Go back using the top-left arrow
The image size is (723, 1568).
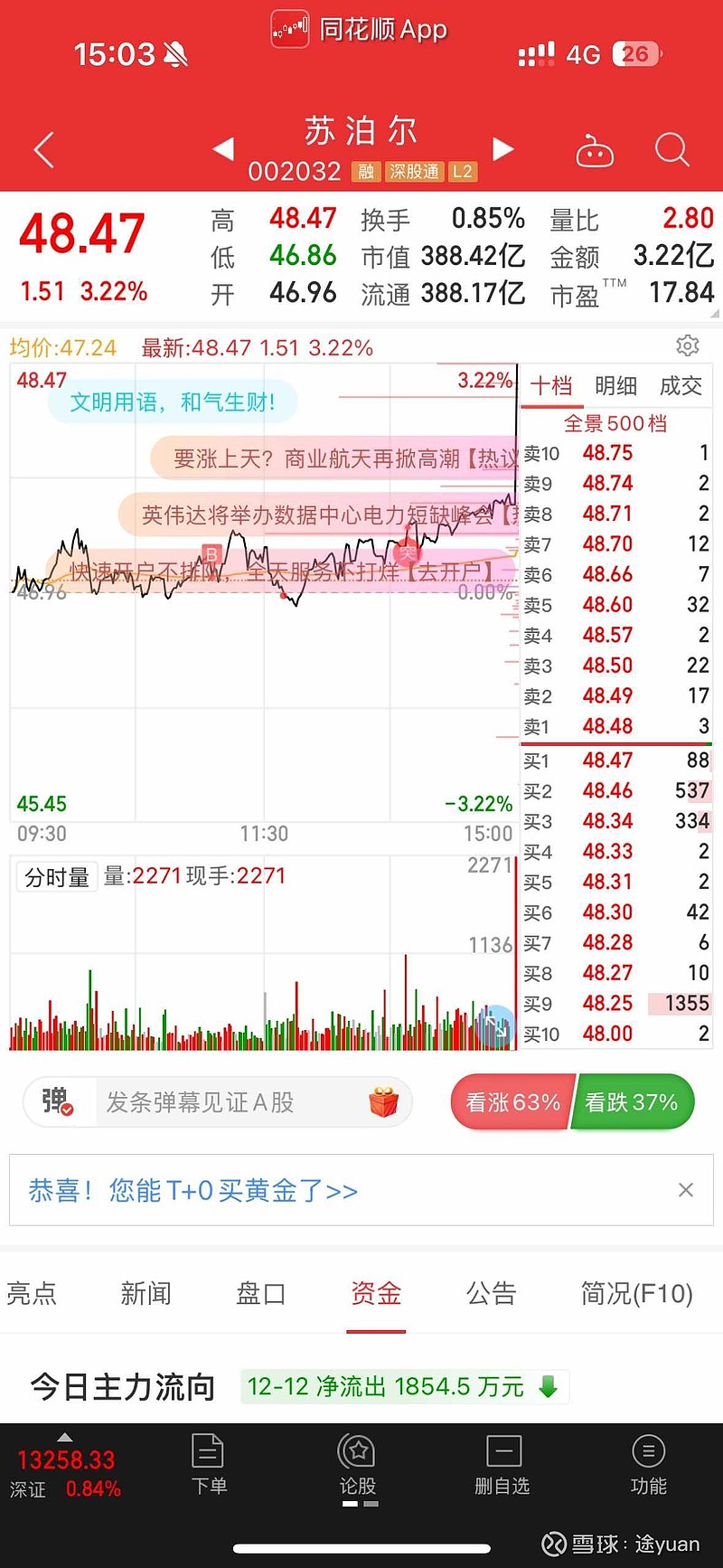pyautogui.click(x=43, y=150)
